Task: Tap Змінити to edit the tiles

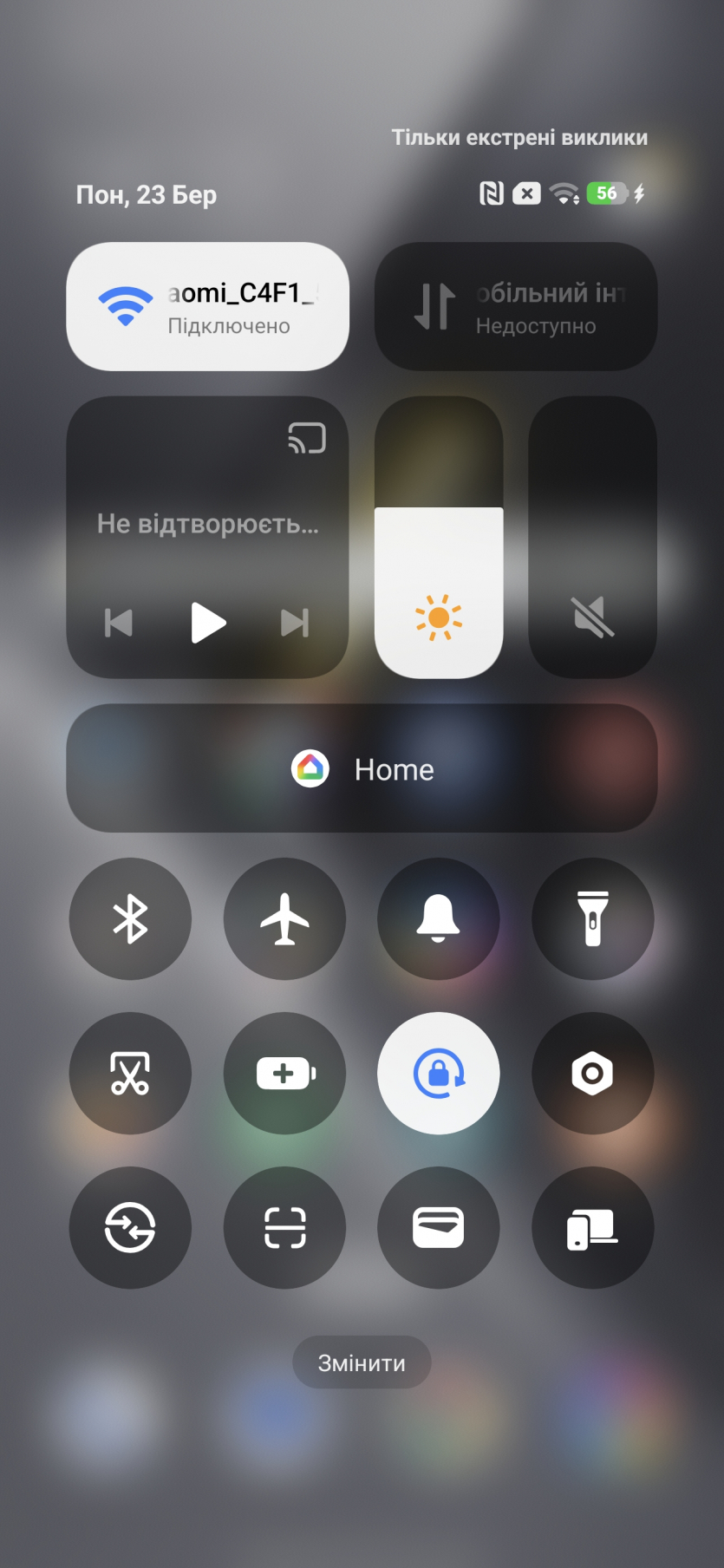Action: [362, 1362]
